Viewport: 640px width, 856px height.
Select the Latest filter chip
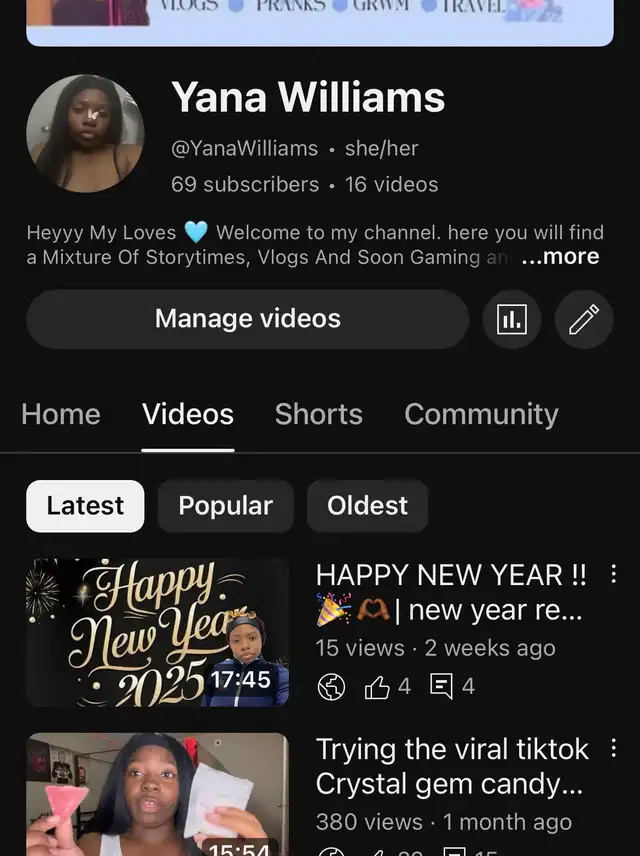pos(85,506)
